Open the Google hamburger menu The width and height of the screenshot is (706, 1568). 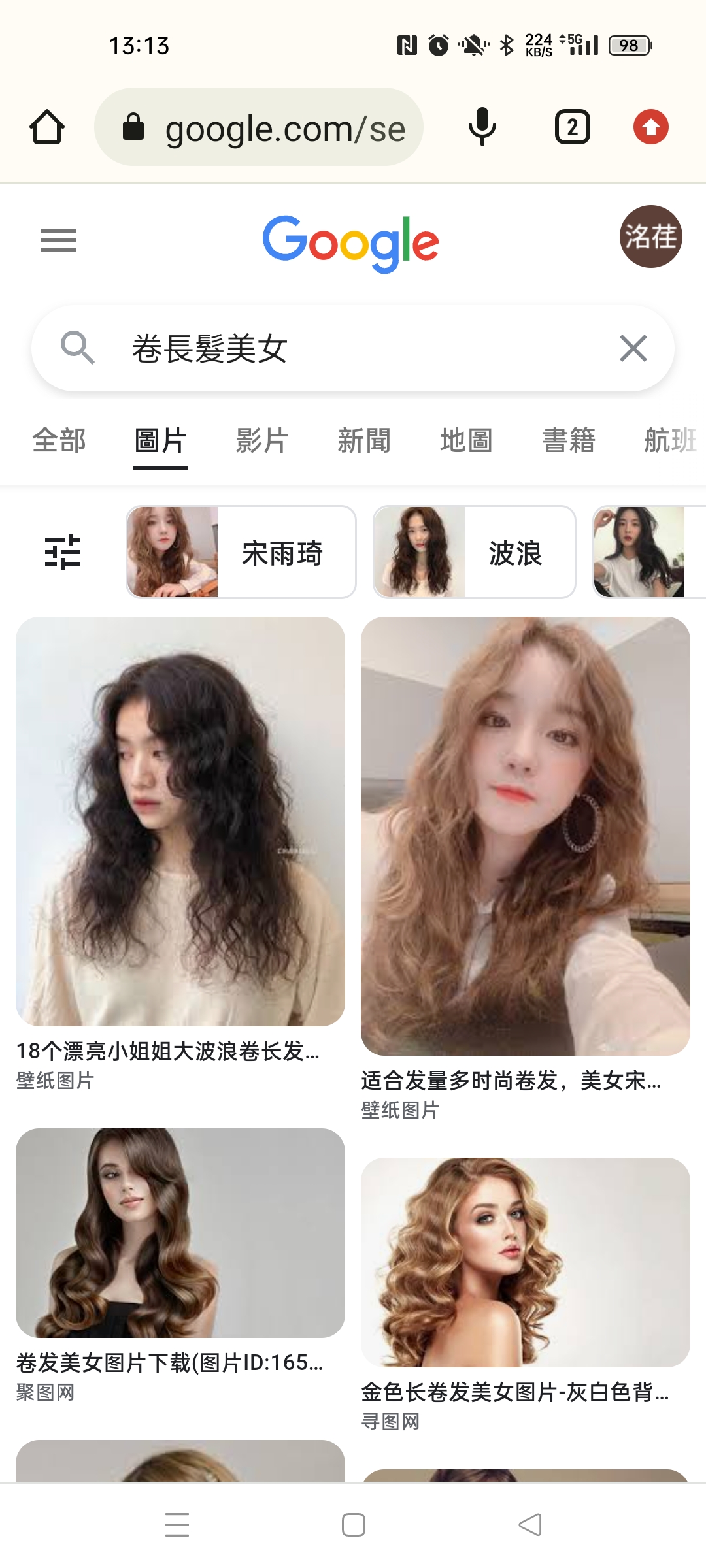pyautogui.click(x=59, y=240)
